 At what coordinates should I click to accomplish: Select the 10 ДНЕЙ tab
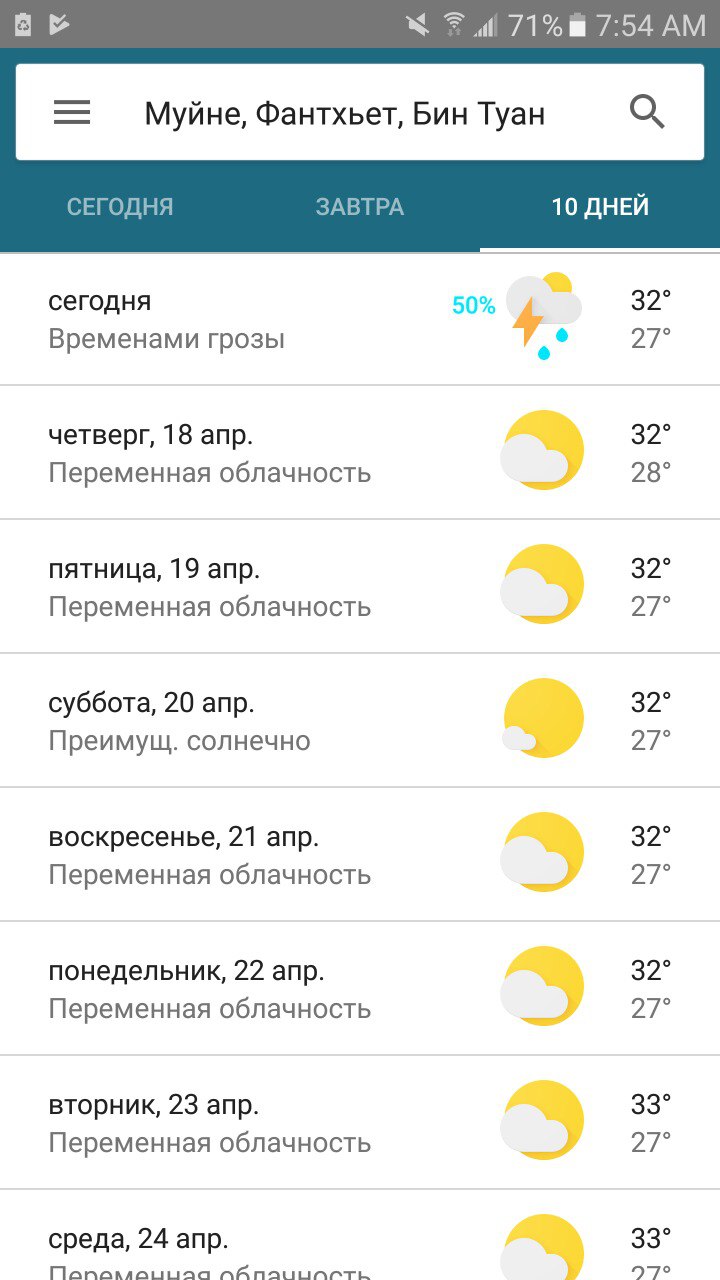tap(600, 207)
